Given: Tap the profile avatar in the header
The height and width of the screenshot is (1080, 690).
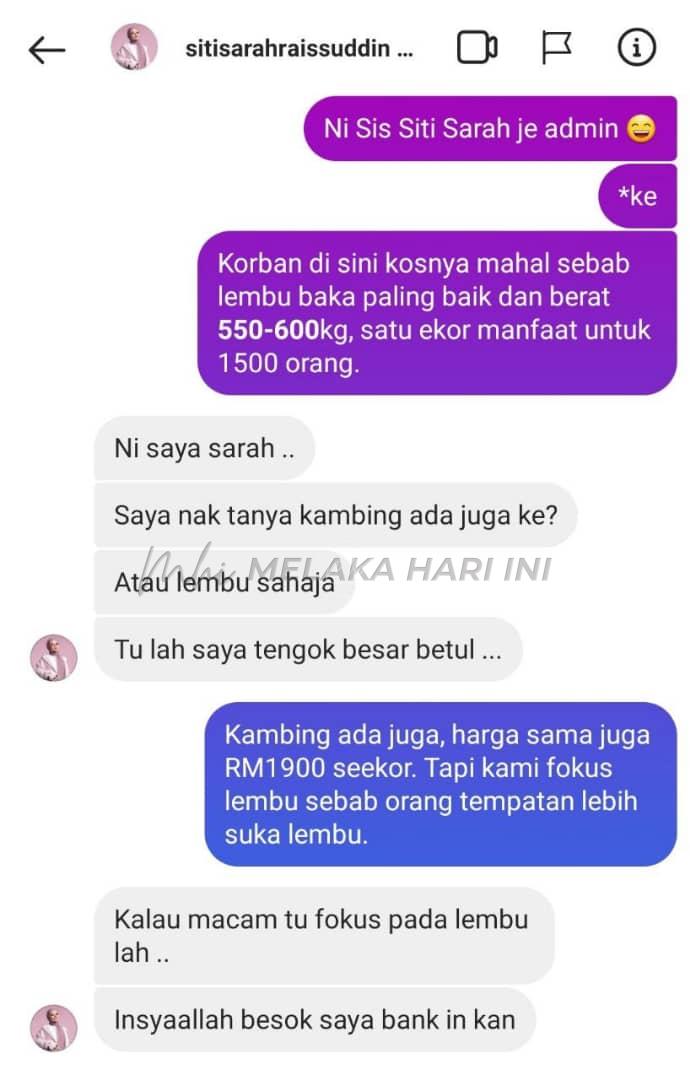Looking at the screenshot, I should [134, 48].
